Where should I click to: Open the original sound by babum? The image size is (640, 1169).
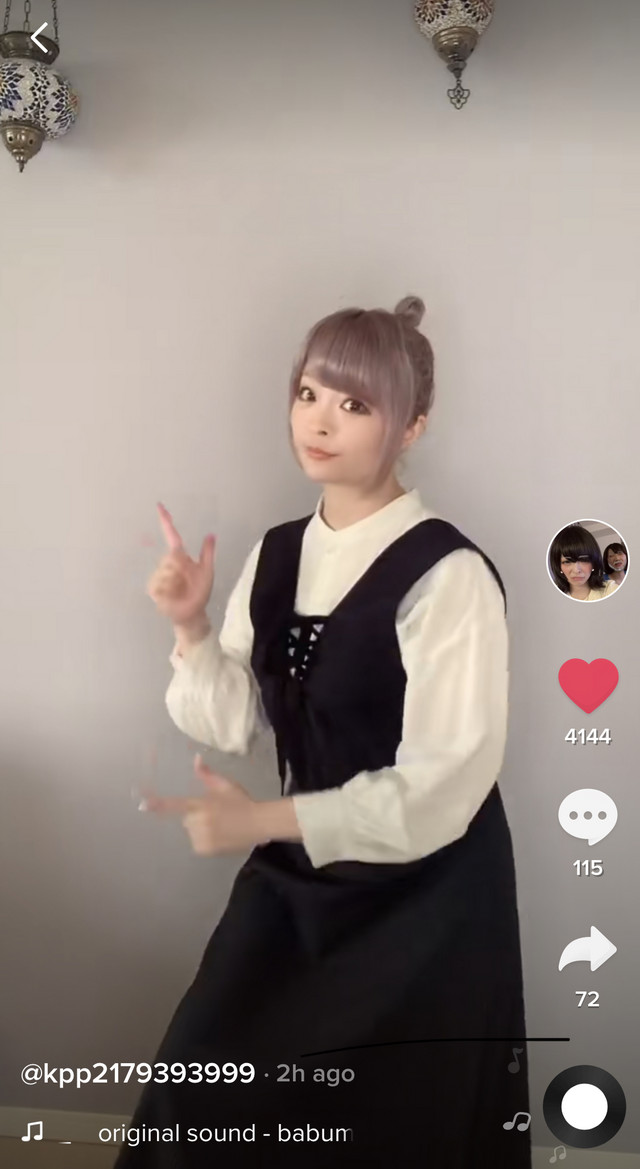tap(225, 1133)
